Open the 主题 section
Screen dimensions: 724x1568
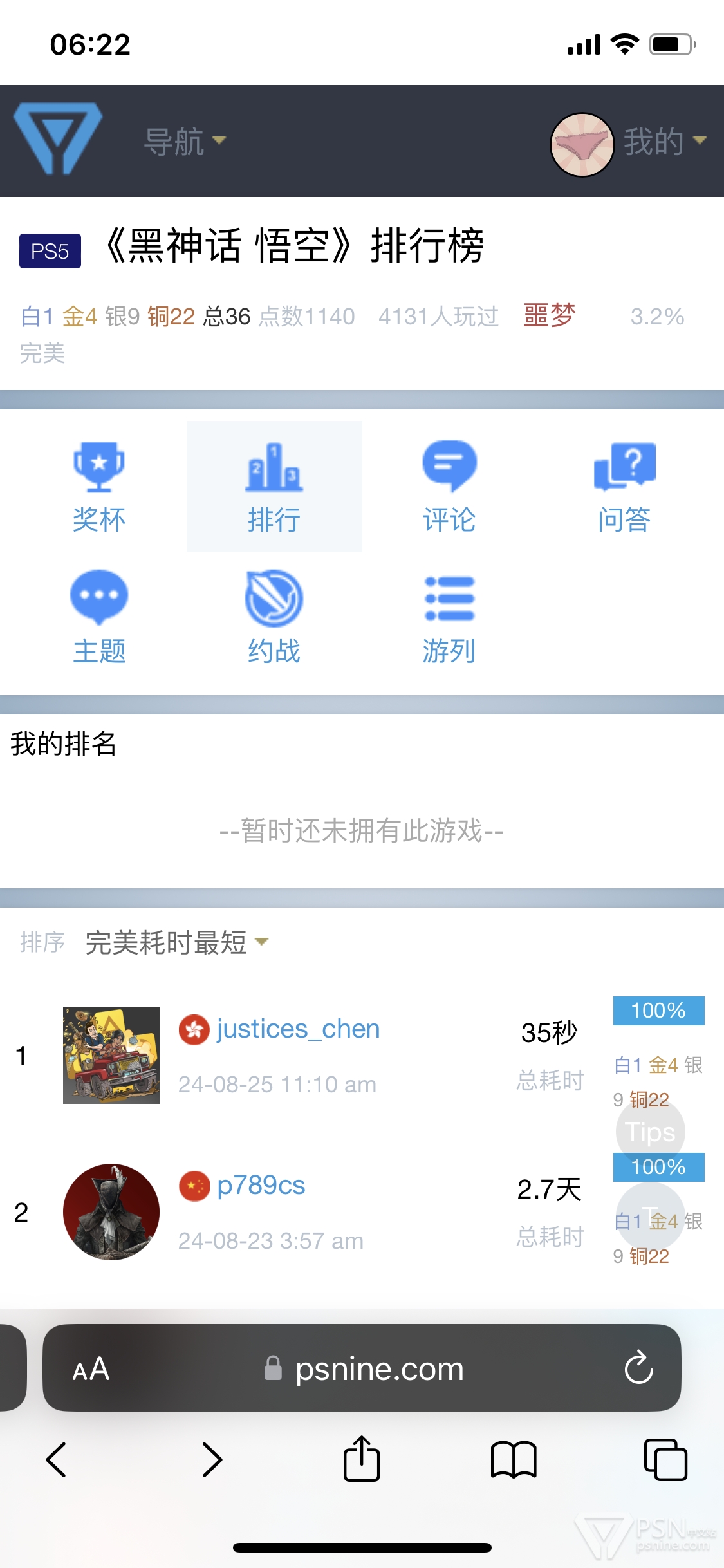(98, 617)
